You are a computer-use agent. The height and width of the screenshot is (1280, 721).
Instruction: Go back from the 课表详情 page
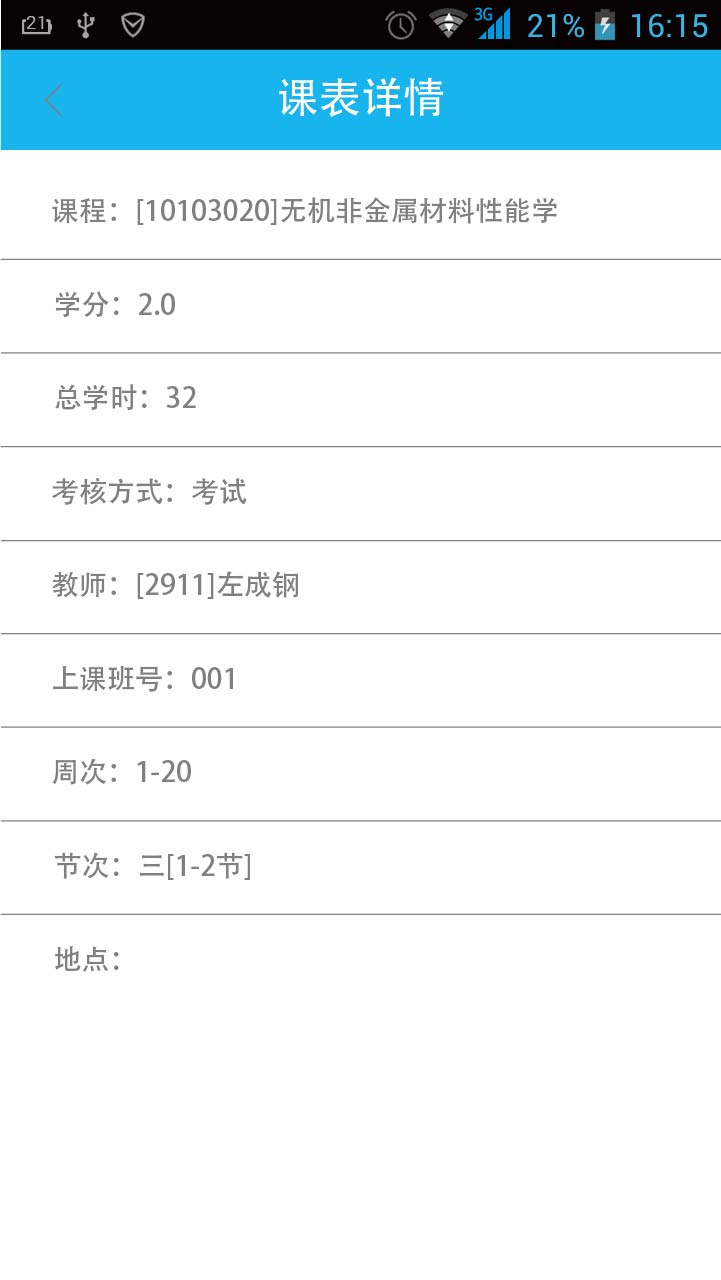pyautogui.click(x=54, y=100)
